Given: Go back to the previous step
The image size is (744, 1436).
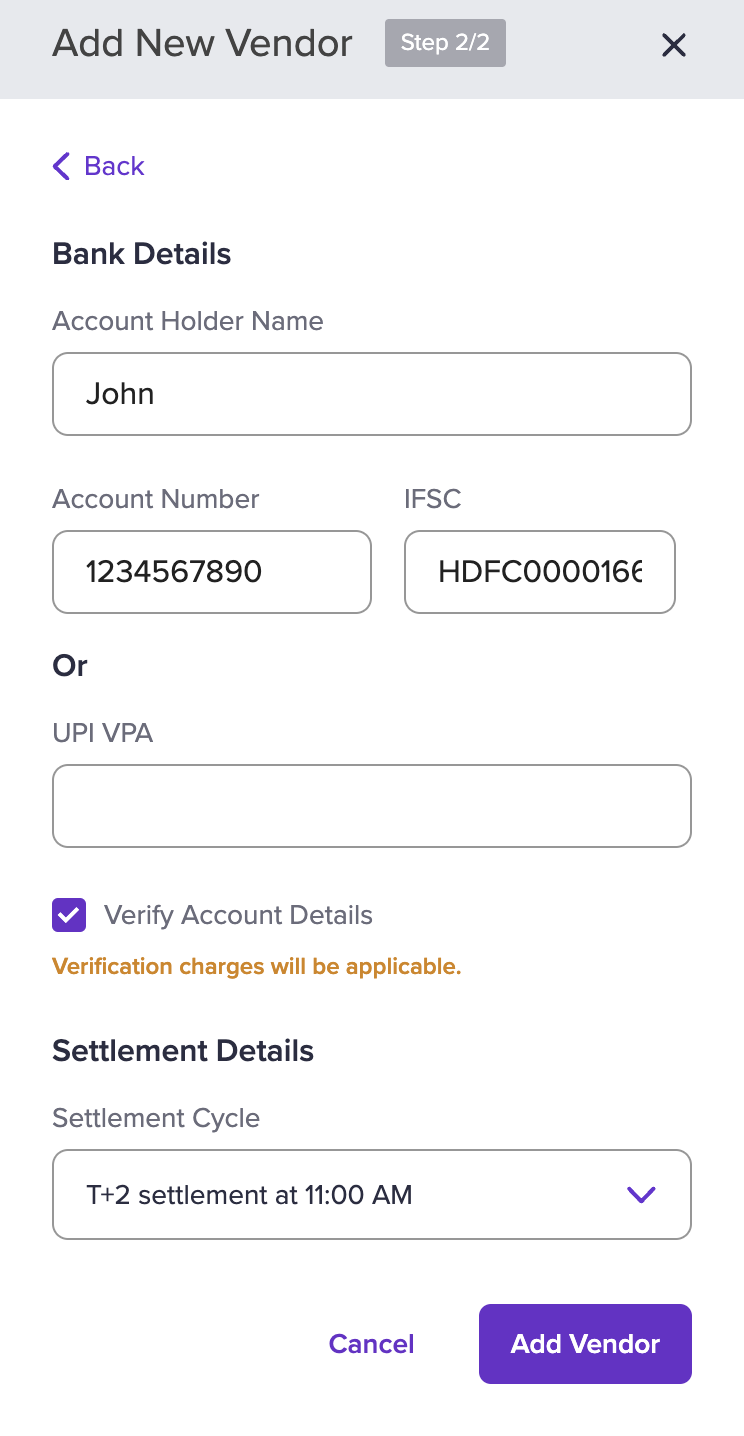Looking at the screenshot, I should [99, 166].
